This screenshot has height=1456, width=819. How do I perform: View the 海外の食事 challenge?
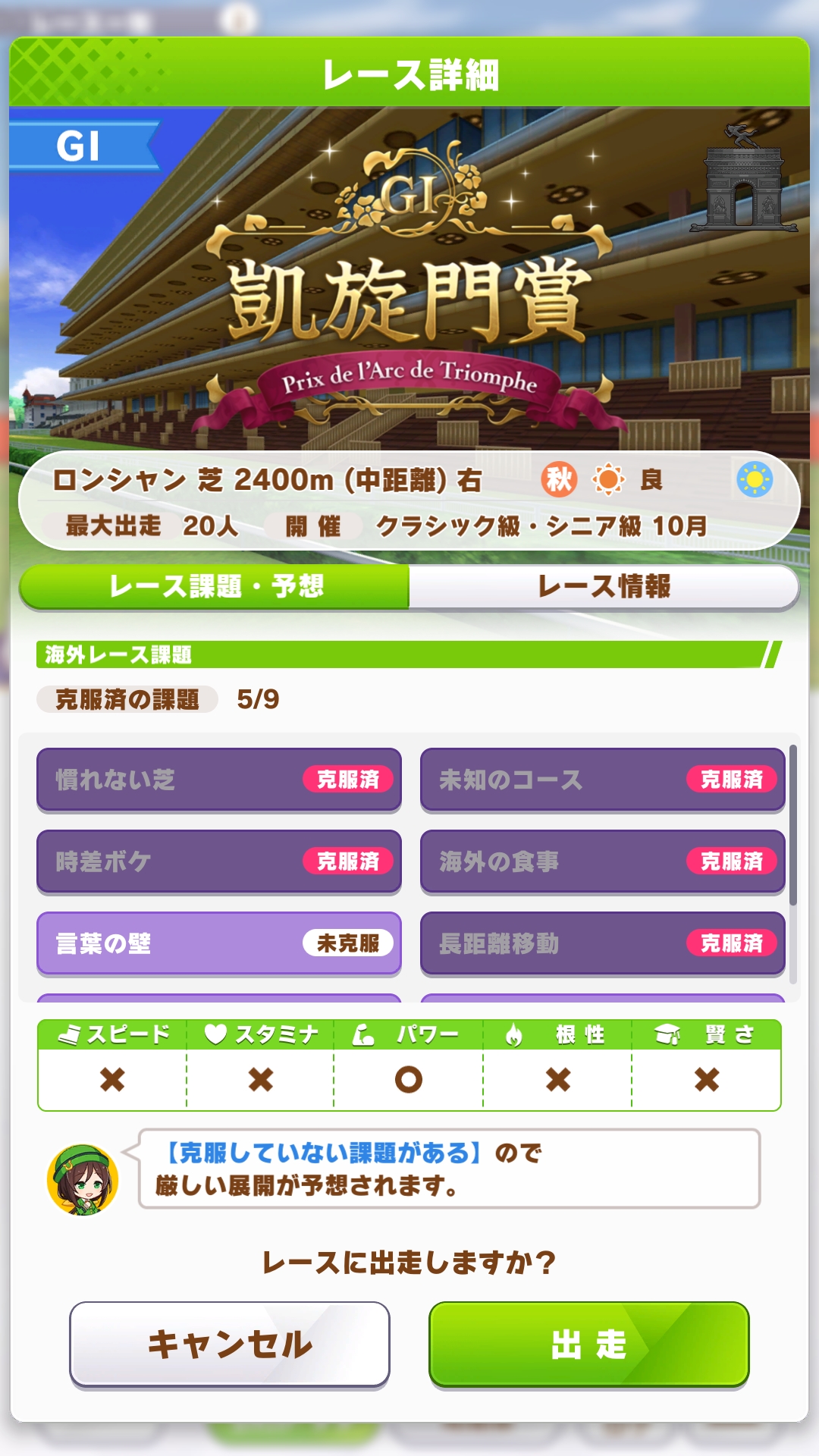pos(602,861)
